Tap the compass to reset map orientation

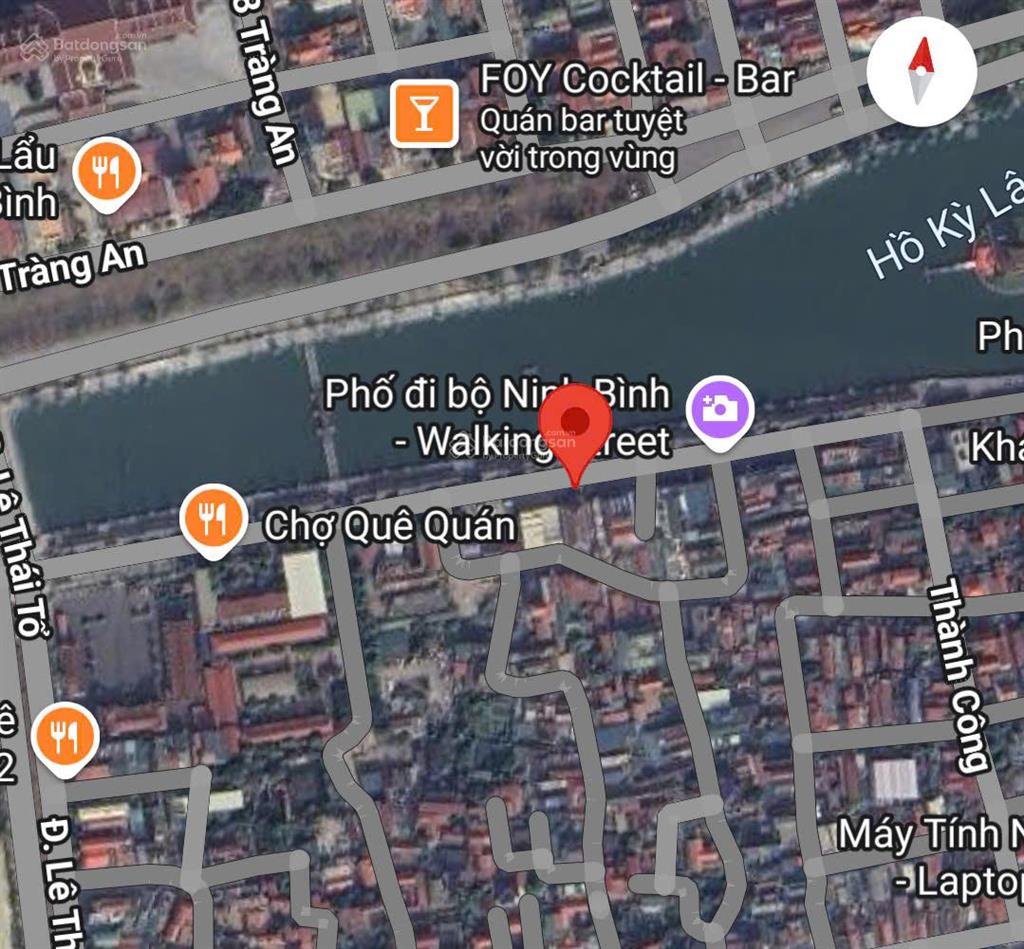pyautogui.click(x=920, y=70)
